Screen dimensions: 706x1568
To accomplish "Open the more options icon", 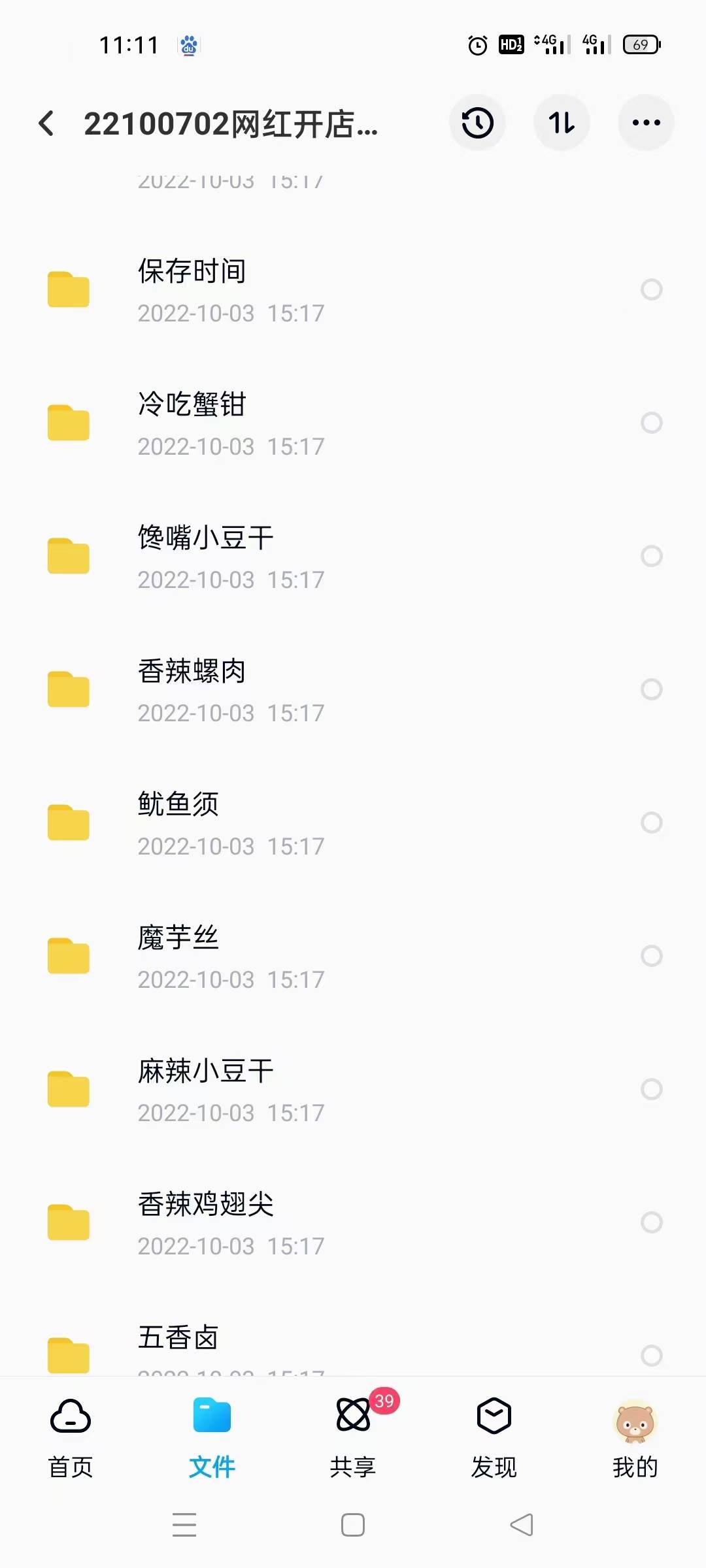I will click(646, 123).
